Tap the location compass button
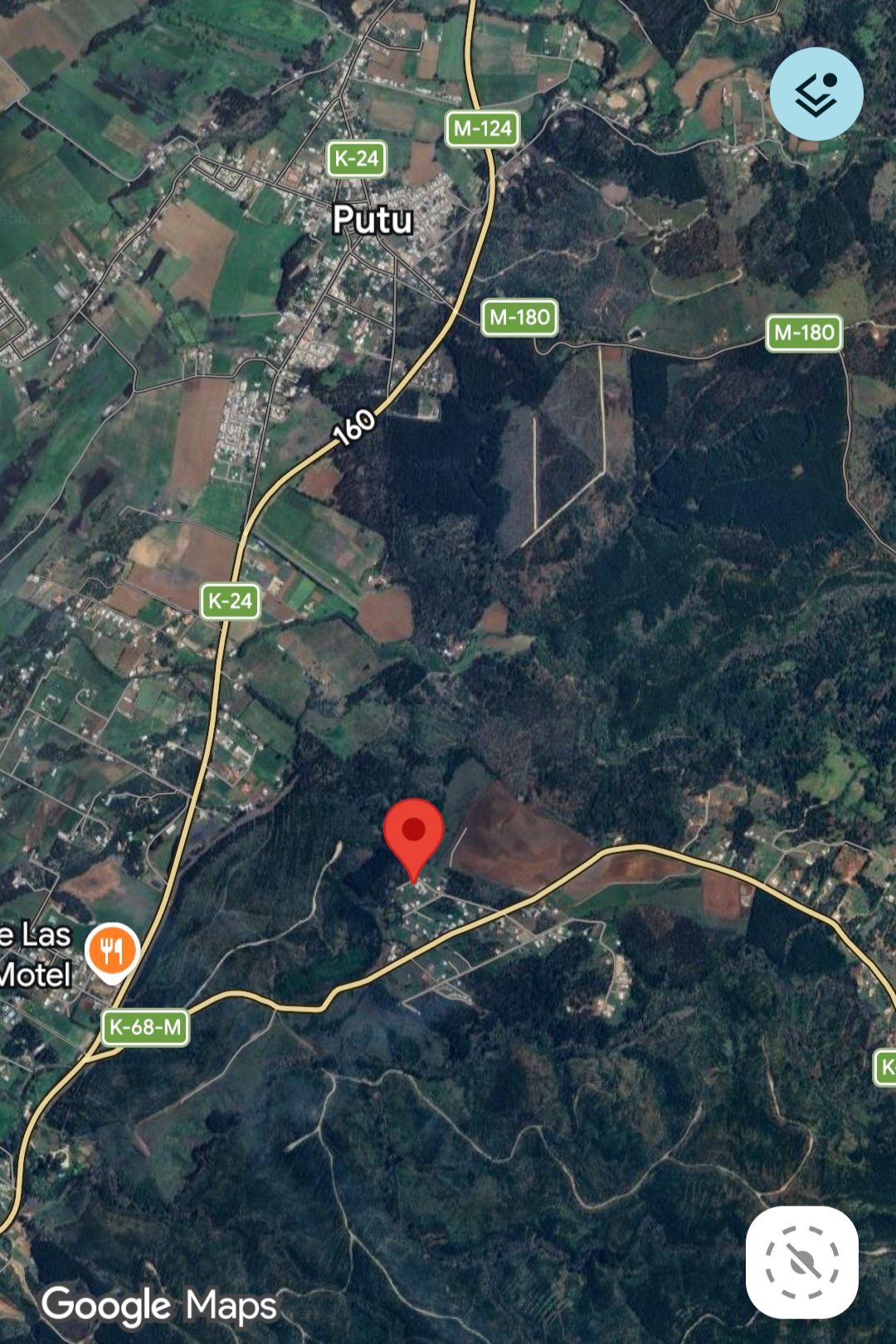The image size is (896, 1344). tap(802, 1262)
